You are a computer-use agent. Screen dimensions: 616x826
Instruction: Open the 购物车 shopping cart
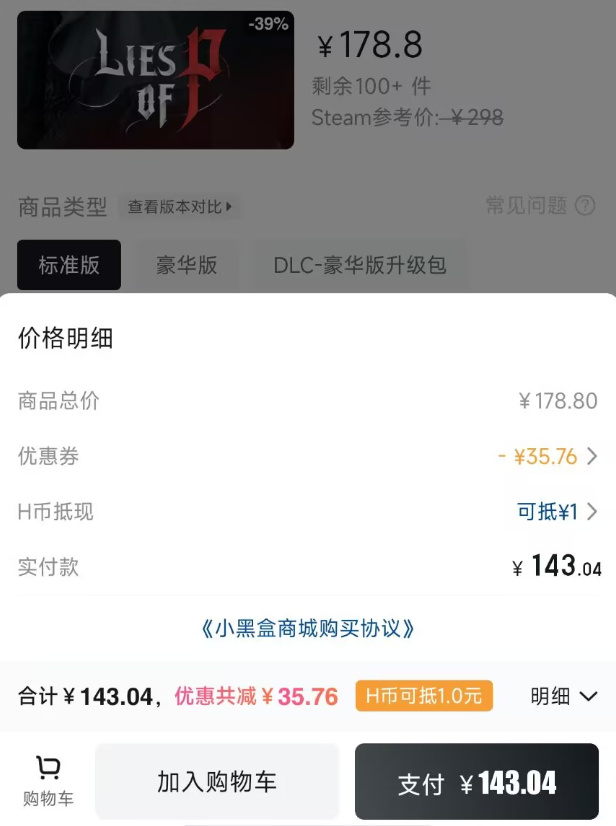click(48, 781)
